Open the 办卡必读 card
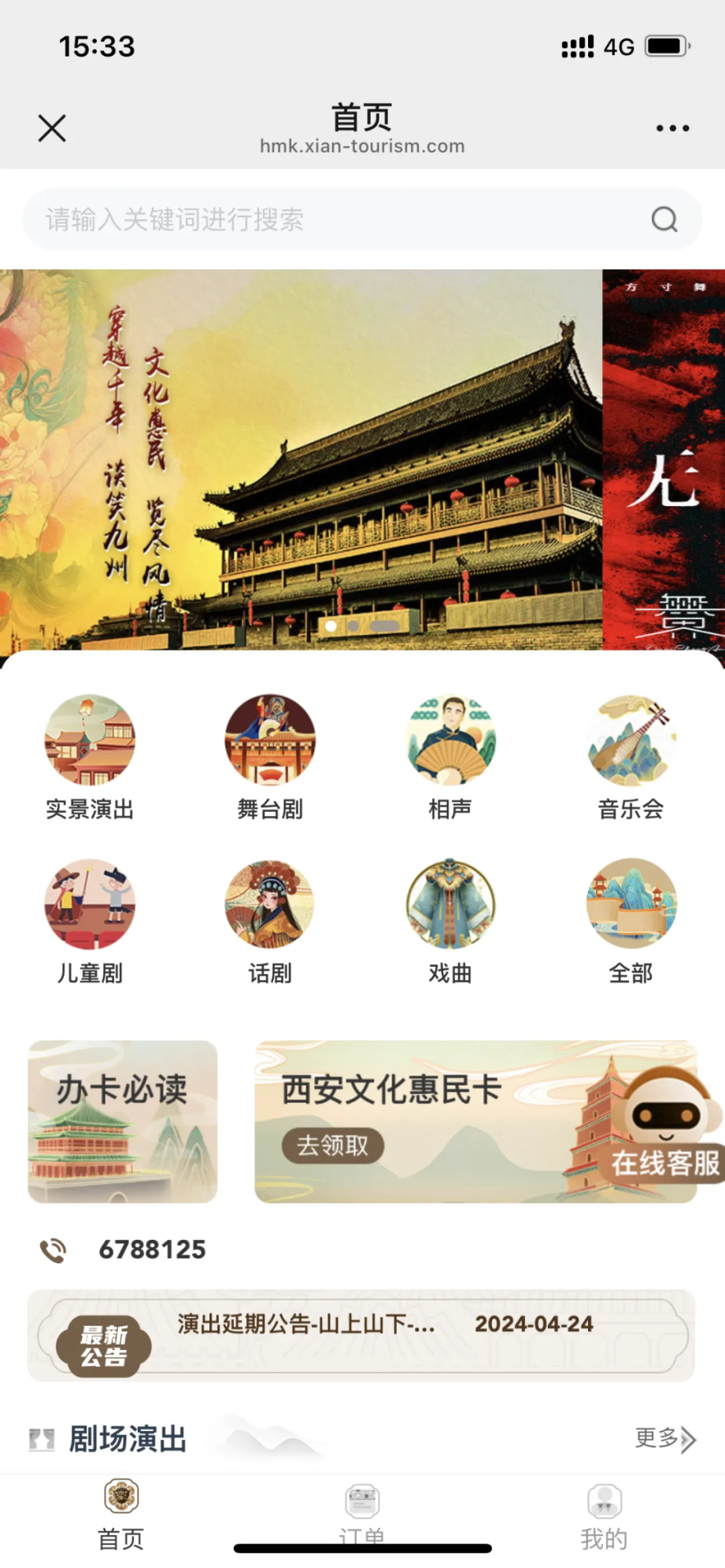The width and height of the screenshot is (725, 1568). pos(123,1121)
